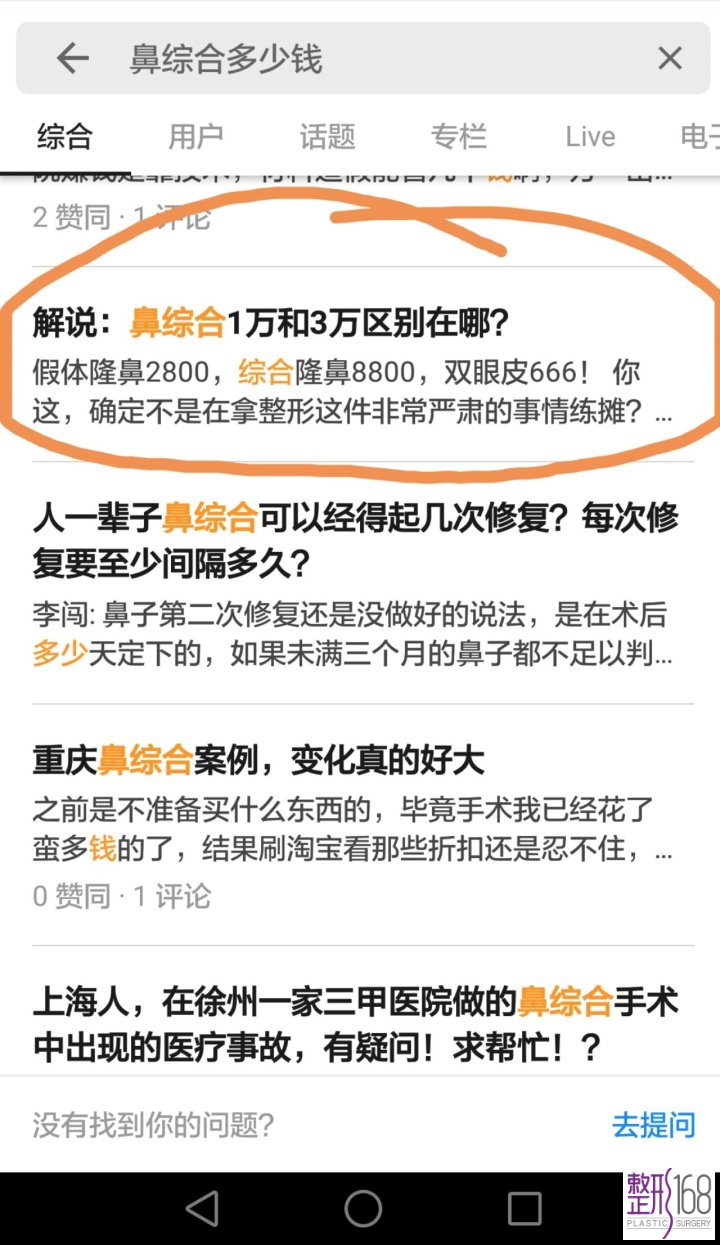Select the Live tab
Screen dimensions: 720x1245
coord(590,137)
